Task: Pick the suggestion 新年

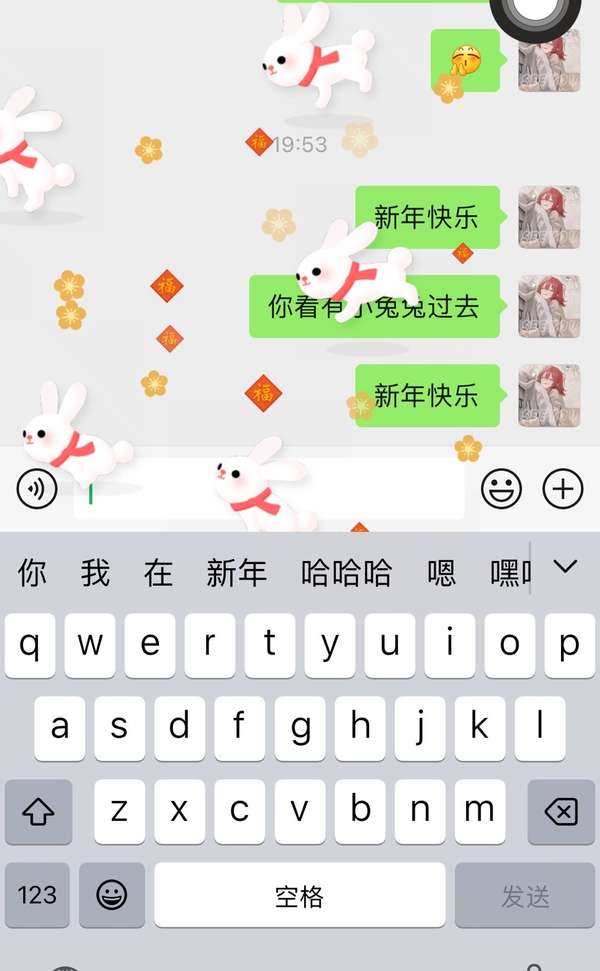Action: (237, 572)
